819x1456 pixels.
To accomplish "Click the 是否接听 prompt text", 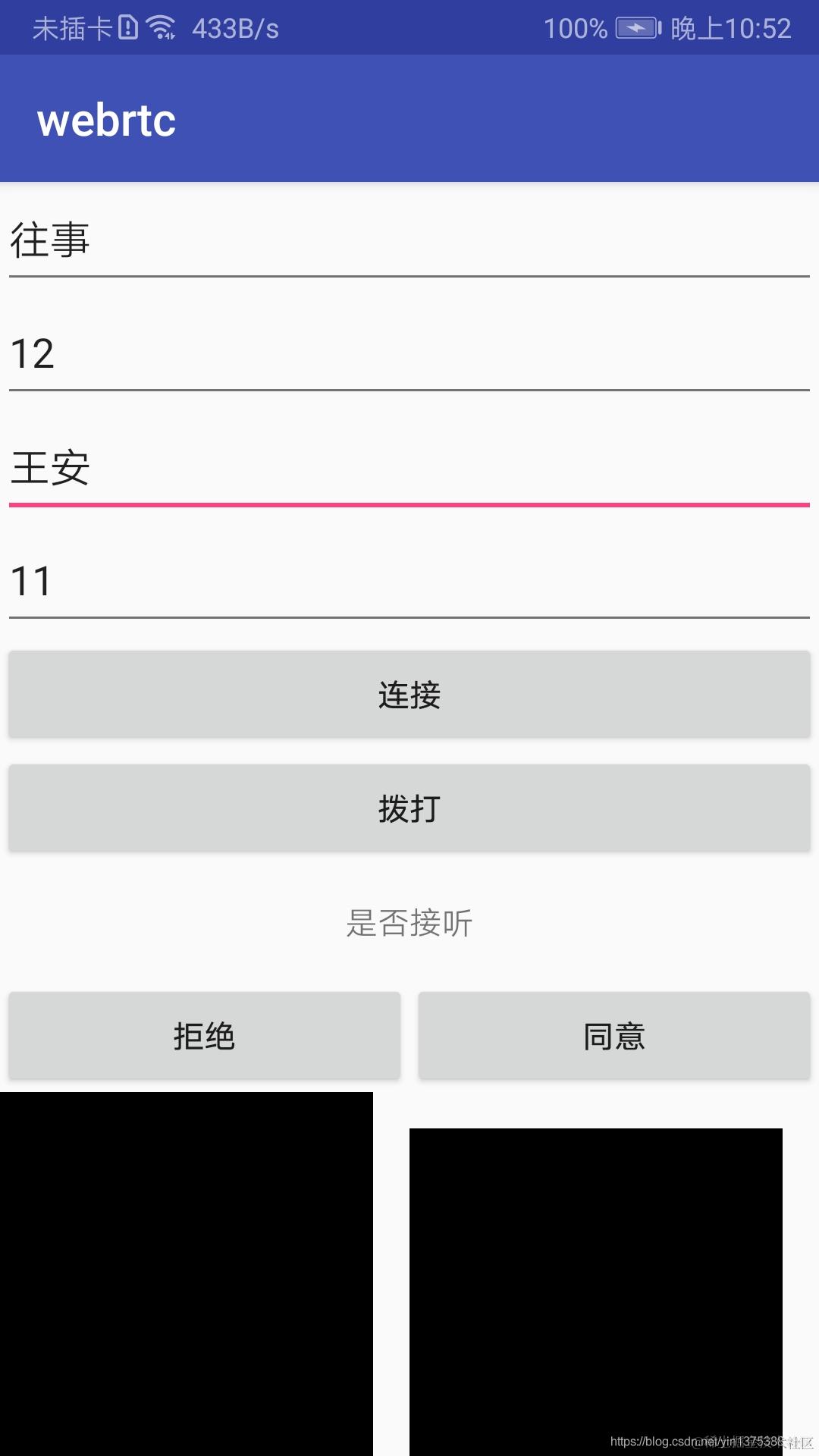I will [409, 924].
